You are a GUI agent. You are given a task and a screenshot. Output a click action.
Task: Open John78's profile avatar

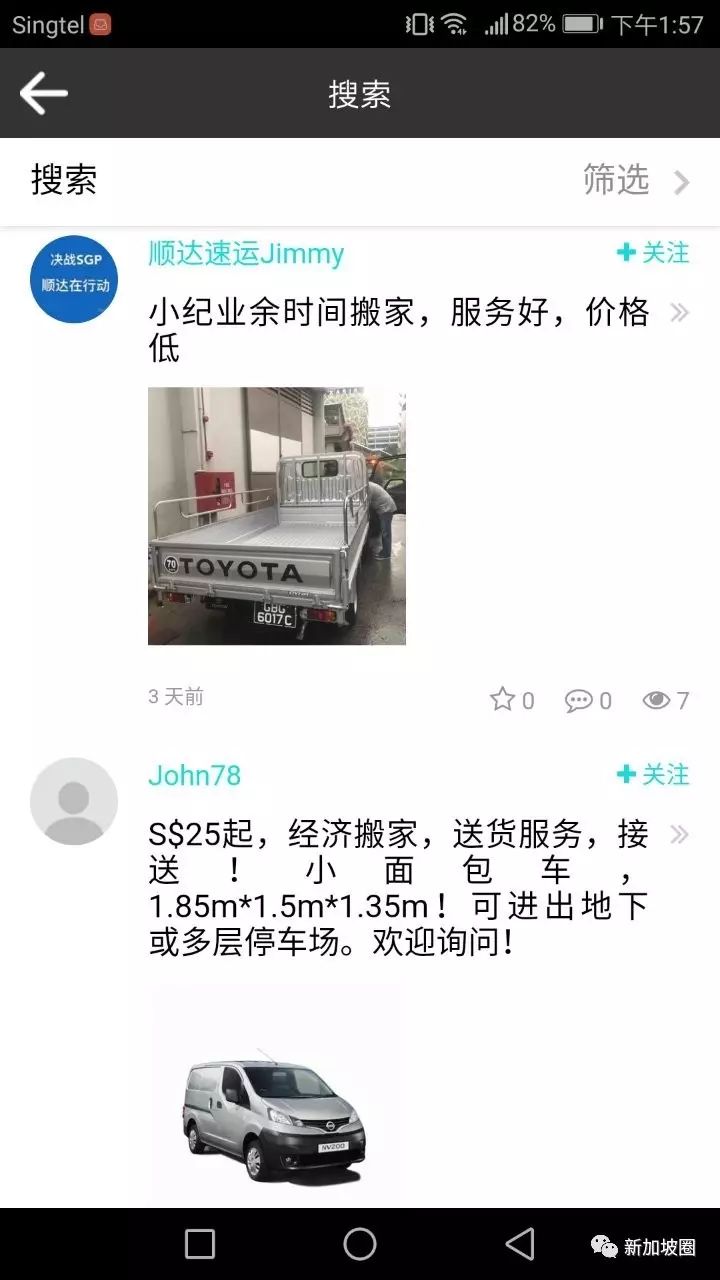point(74,801)
